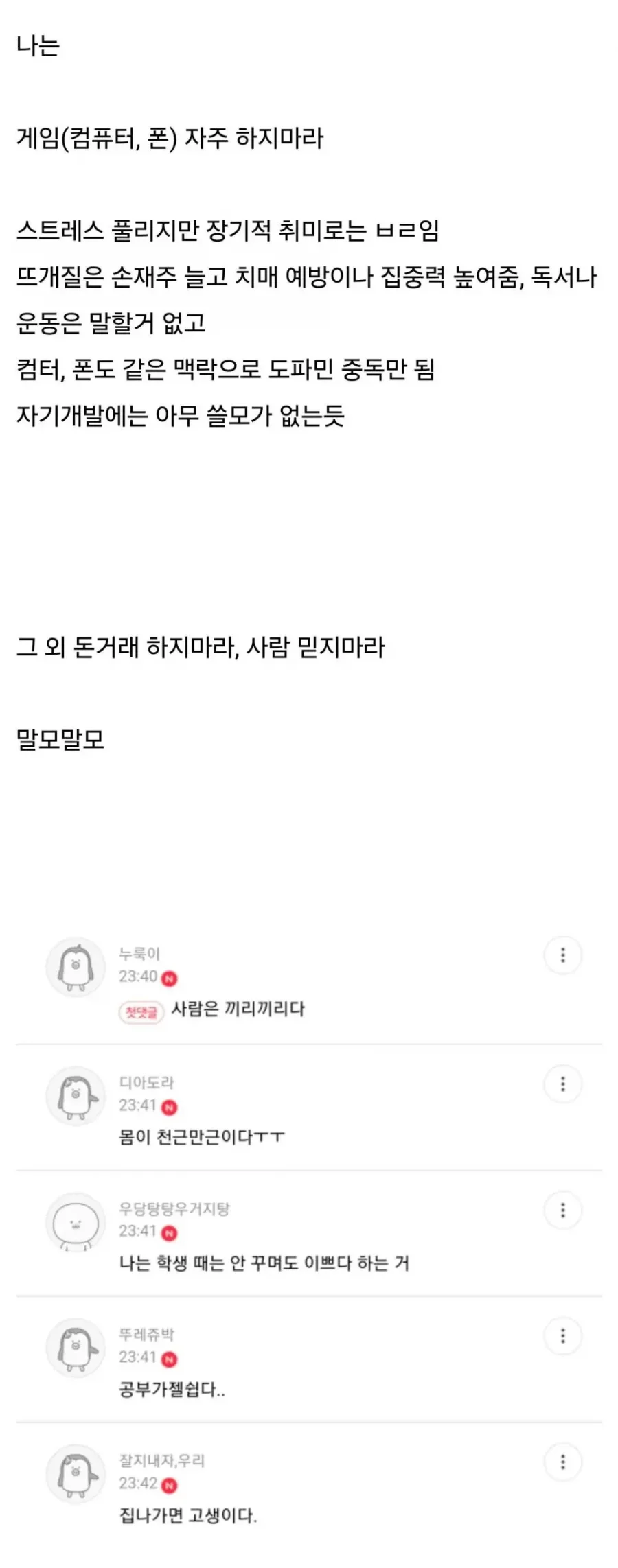Click the username 누룩이
Image resolution: width=618 pixels, height=1568 pixels.
click(x=139, y=953)
